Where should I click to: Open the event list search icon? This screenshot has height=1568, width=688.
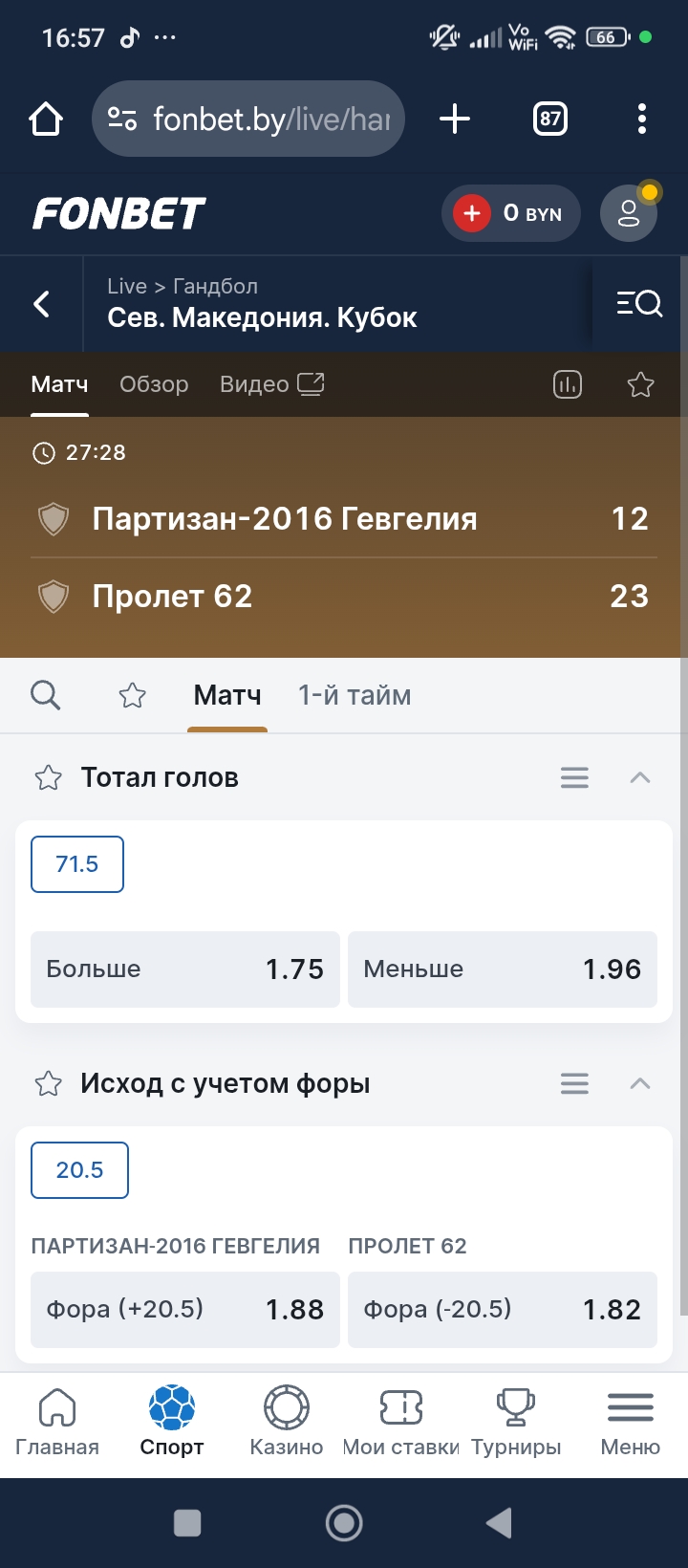(638, 304)
